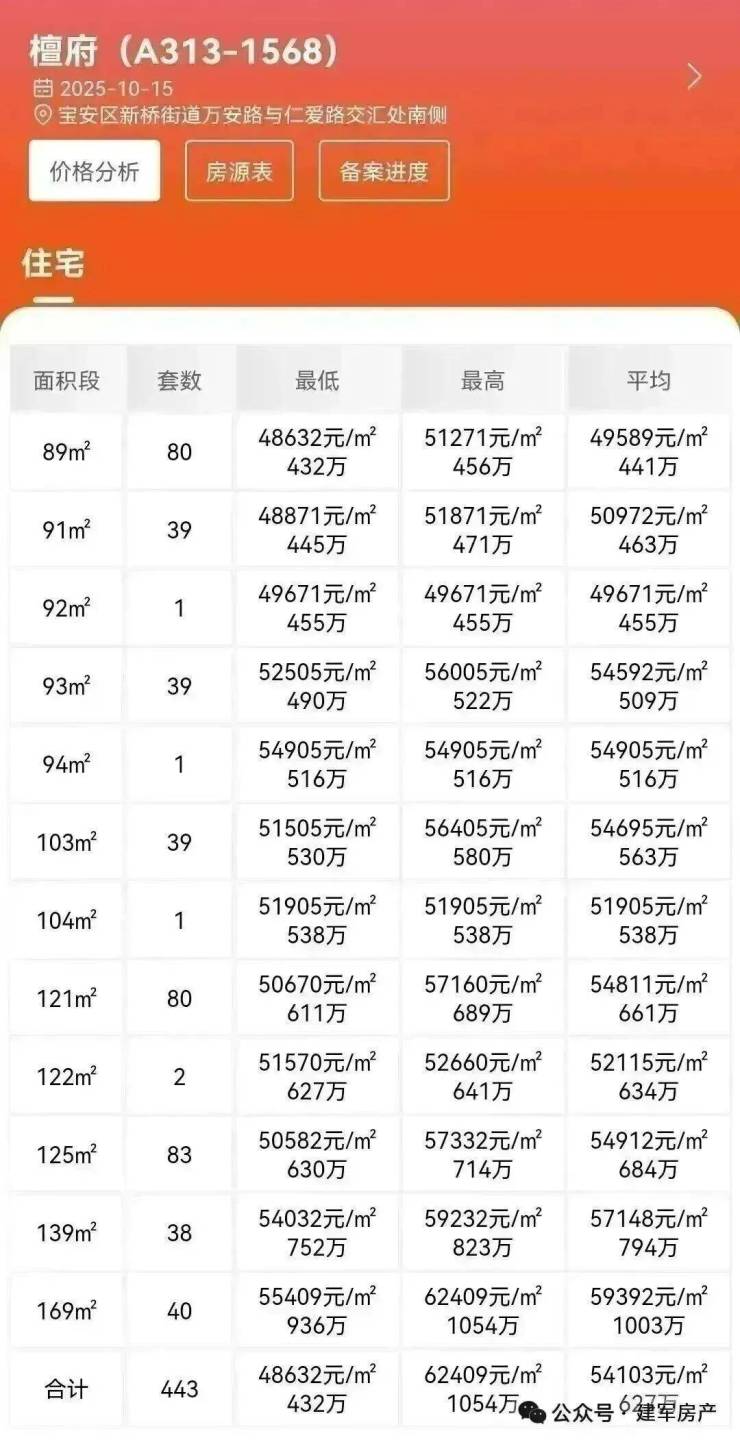Switch to 房源表 view
This screenshot has width=740, height=1442.
coord(239,171)
